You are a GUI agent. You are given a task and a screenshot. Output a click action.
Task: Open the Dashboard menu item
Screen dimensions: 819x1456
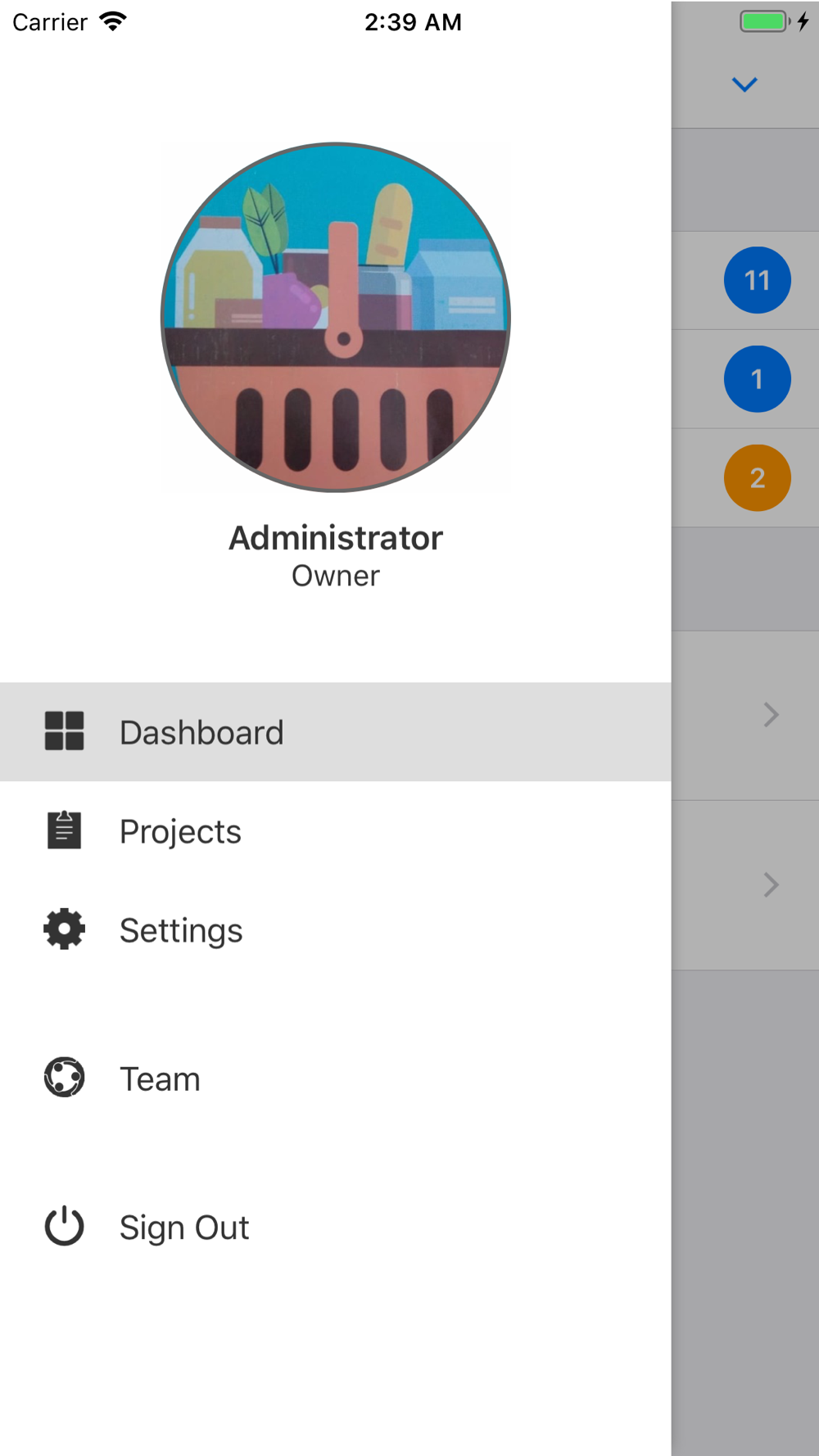pos(335,731)
